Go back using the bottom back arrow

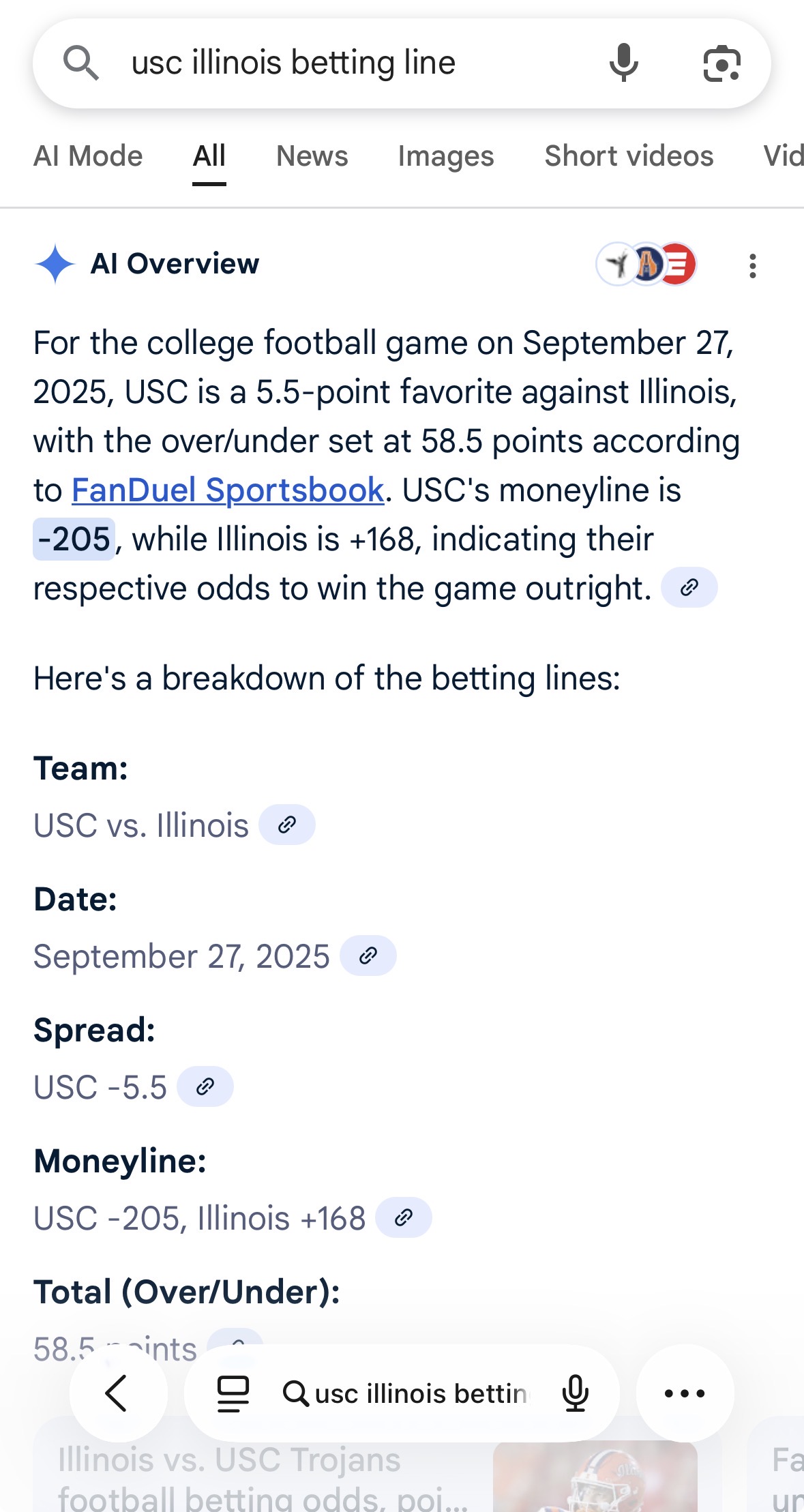point(117,1393)
